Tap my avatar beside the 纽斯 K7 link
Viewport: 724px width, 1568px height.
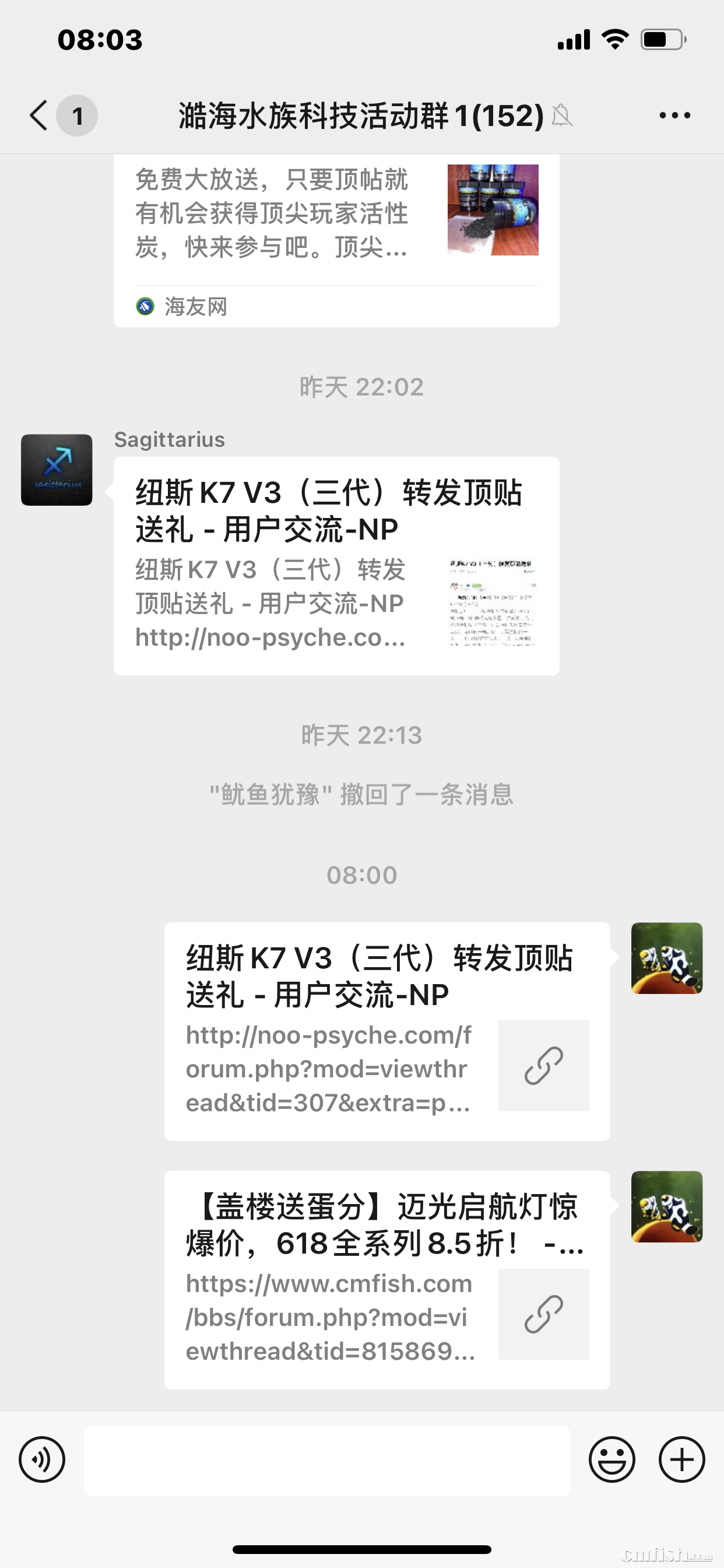[666, 957]
